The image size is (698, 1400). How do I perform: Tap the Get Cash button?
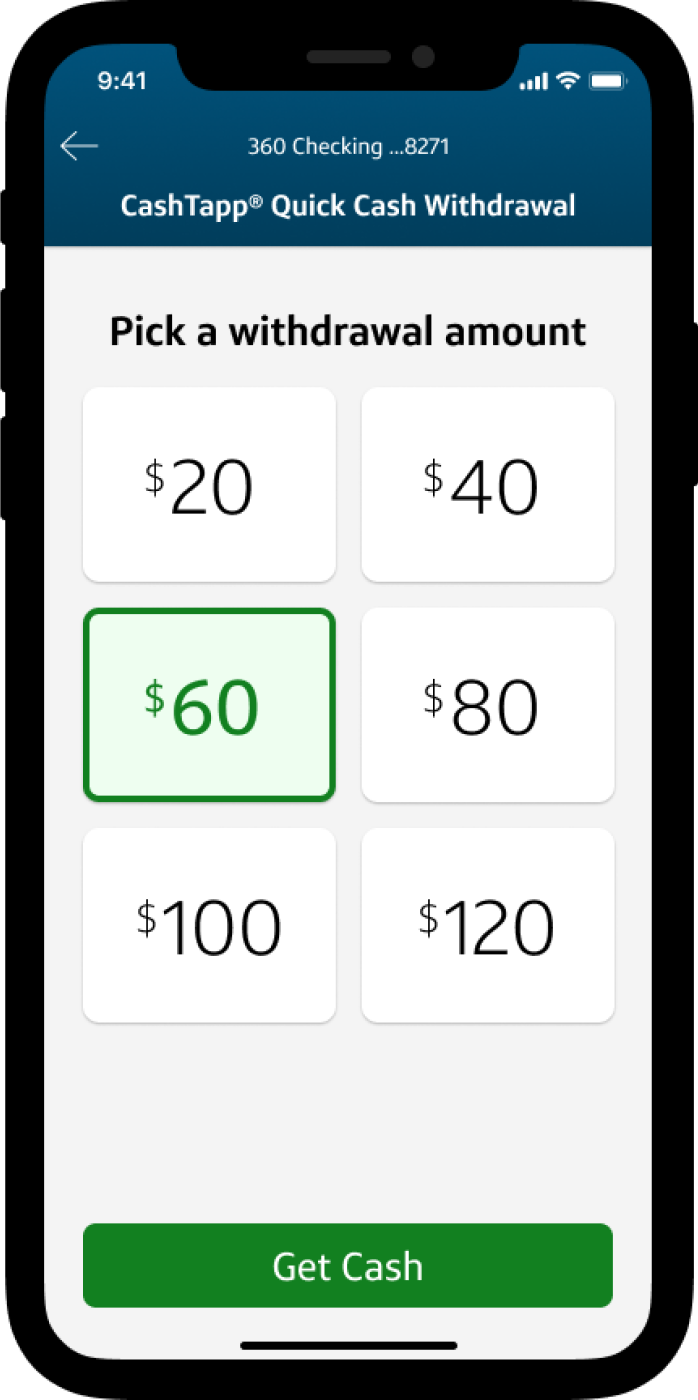coord(347,1265)
